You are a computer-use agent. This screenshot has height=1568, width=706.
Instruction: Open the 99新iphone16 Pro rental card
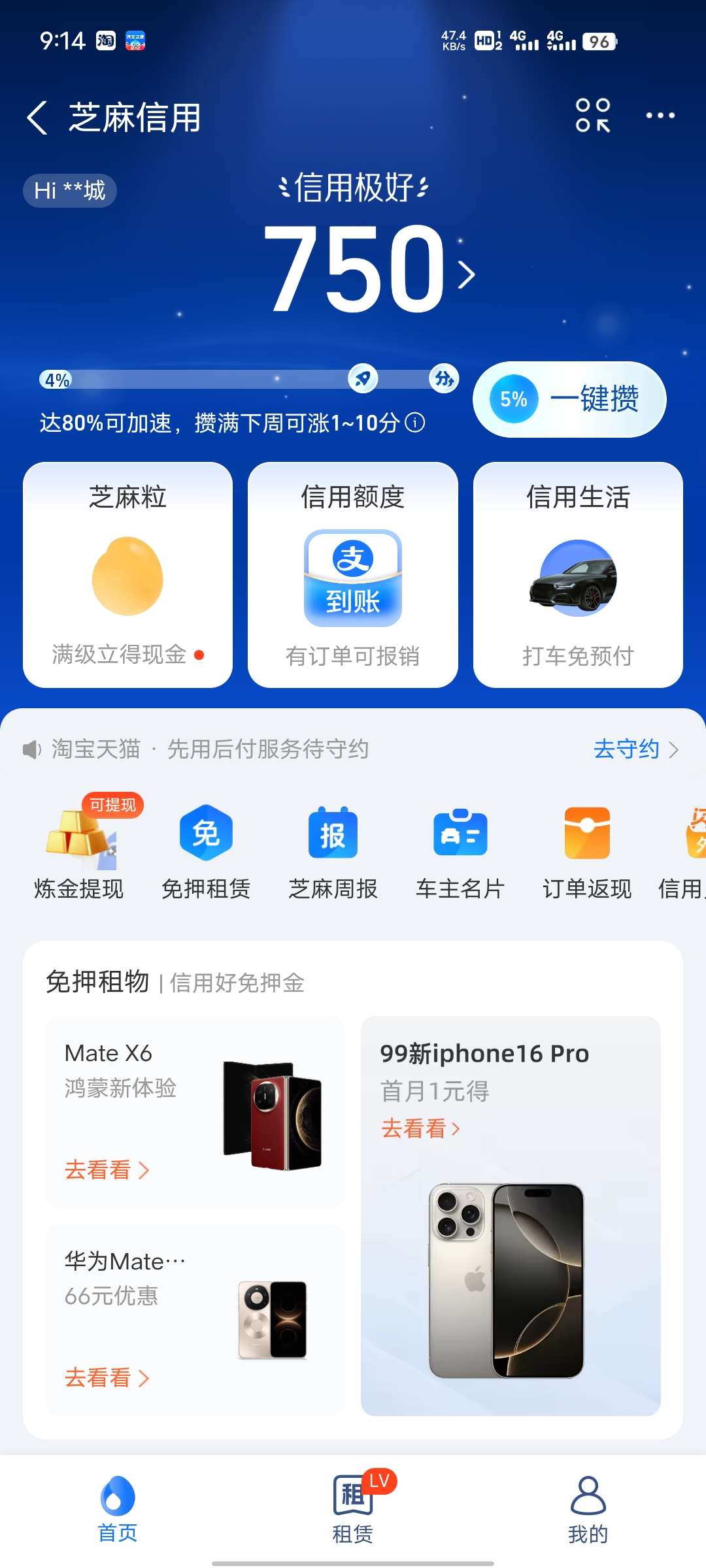coord(511,1215)
